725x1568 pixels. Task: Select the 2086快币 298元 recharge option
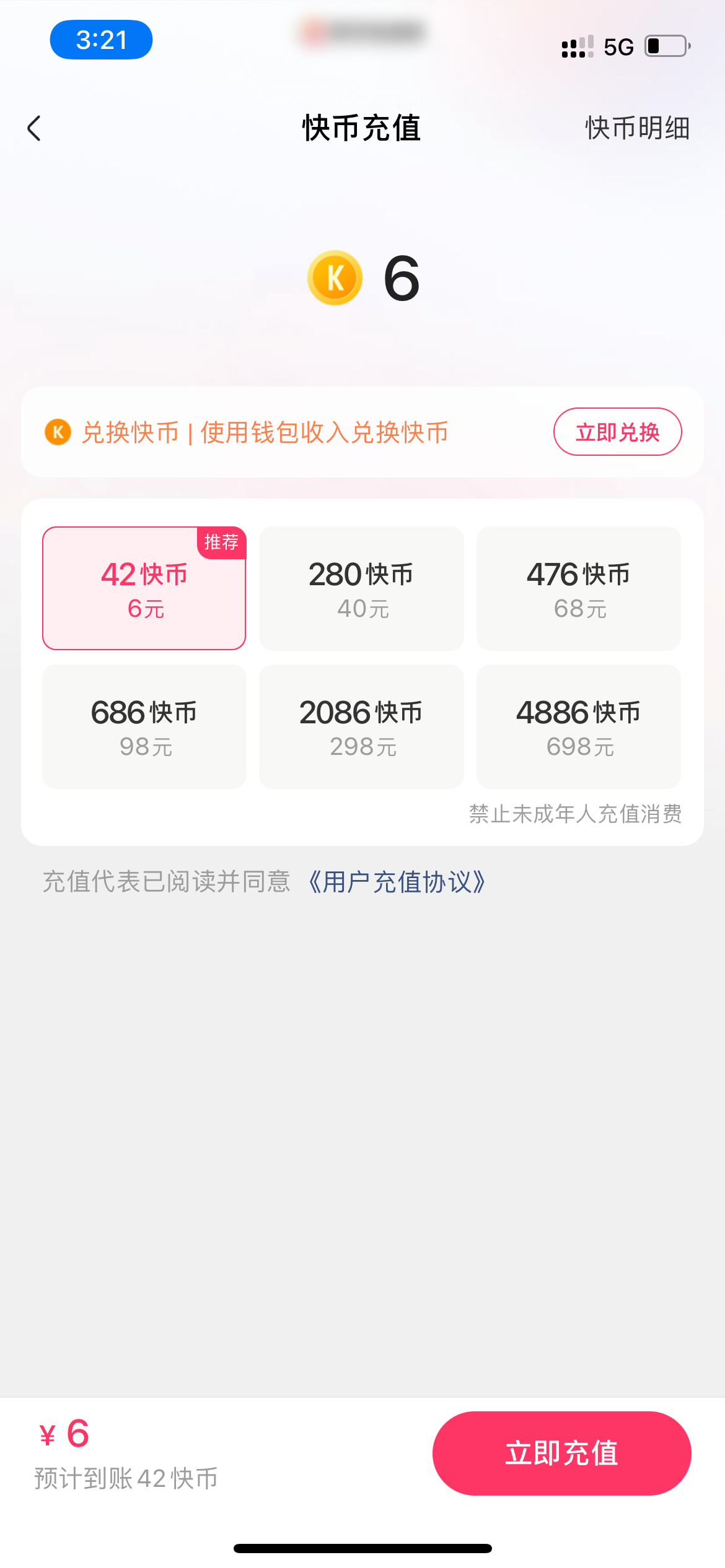[x=361, y=726]
